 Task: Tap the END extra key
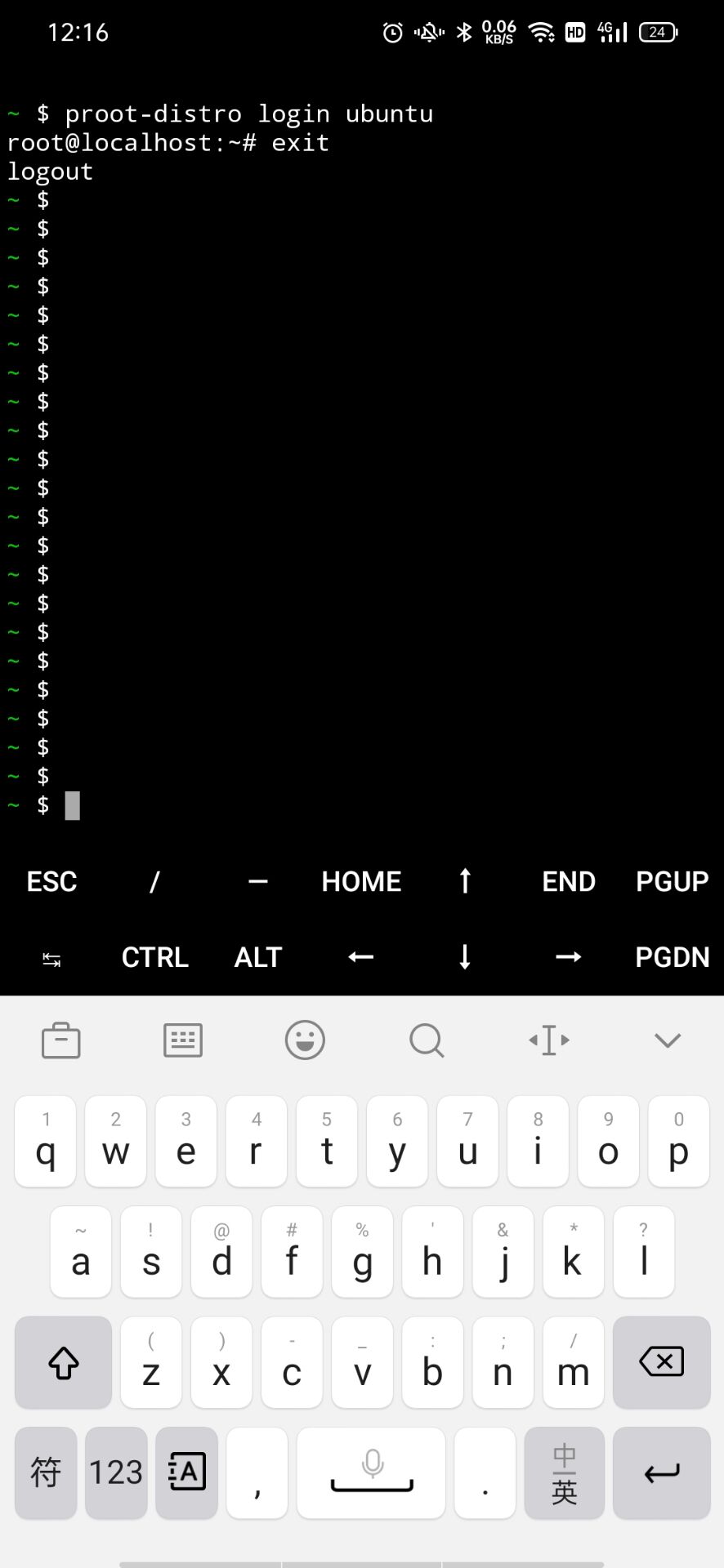(569, 881)
